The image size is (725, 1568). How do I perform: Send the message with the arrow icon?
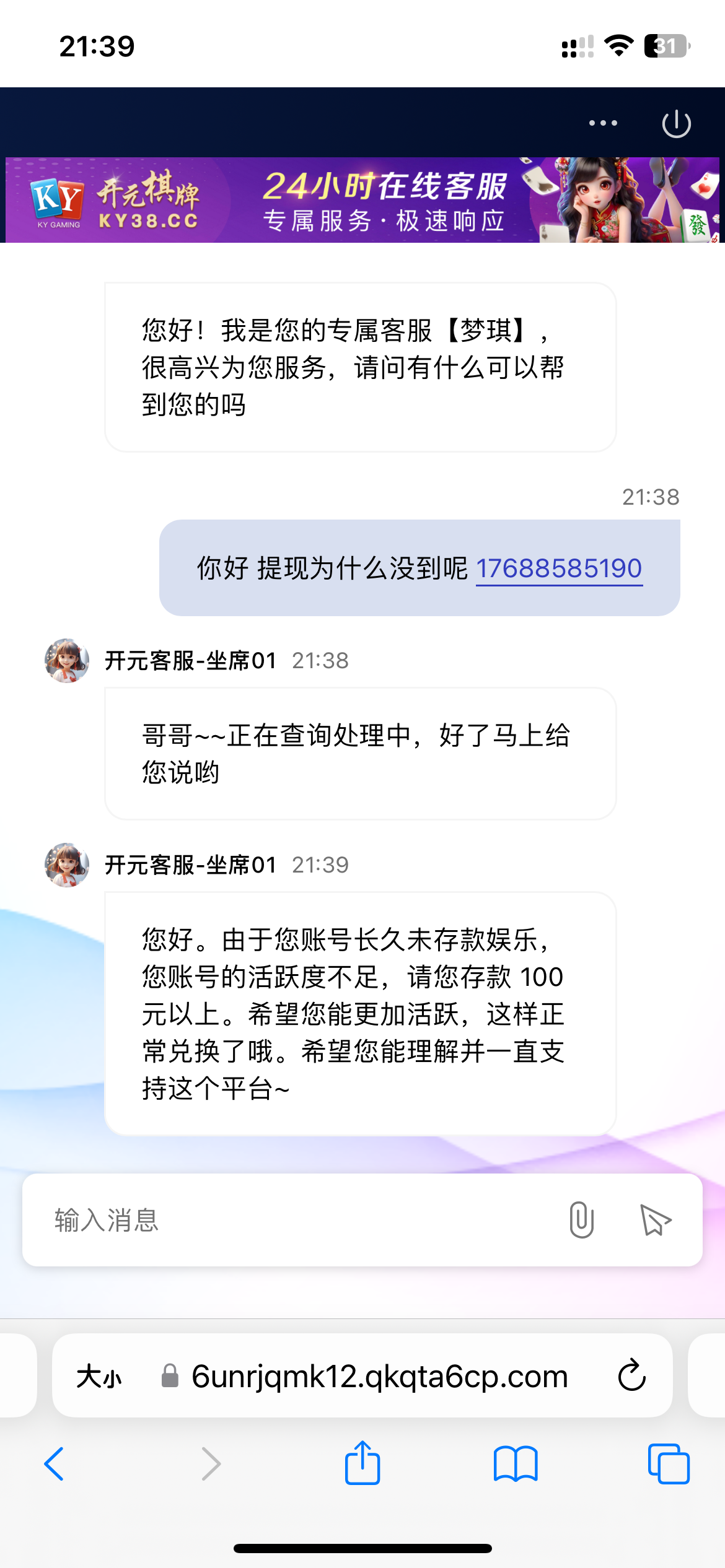(655, 1221)
